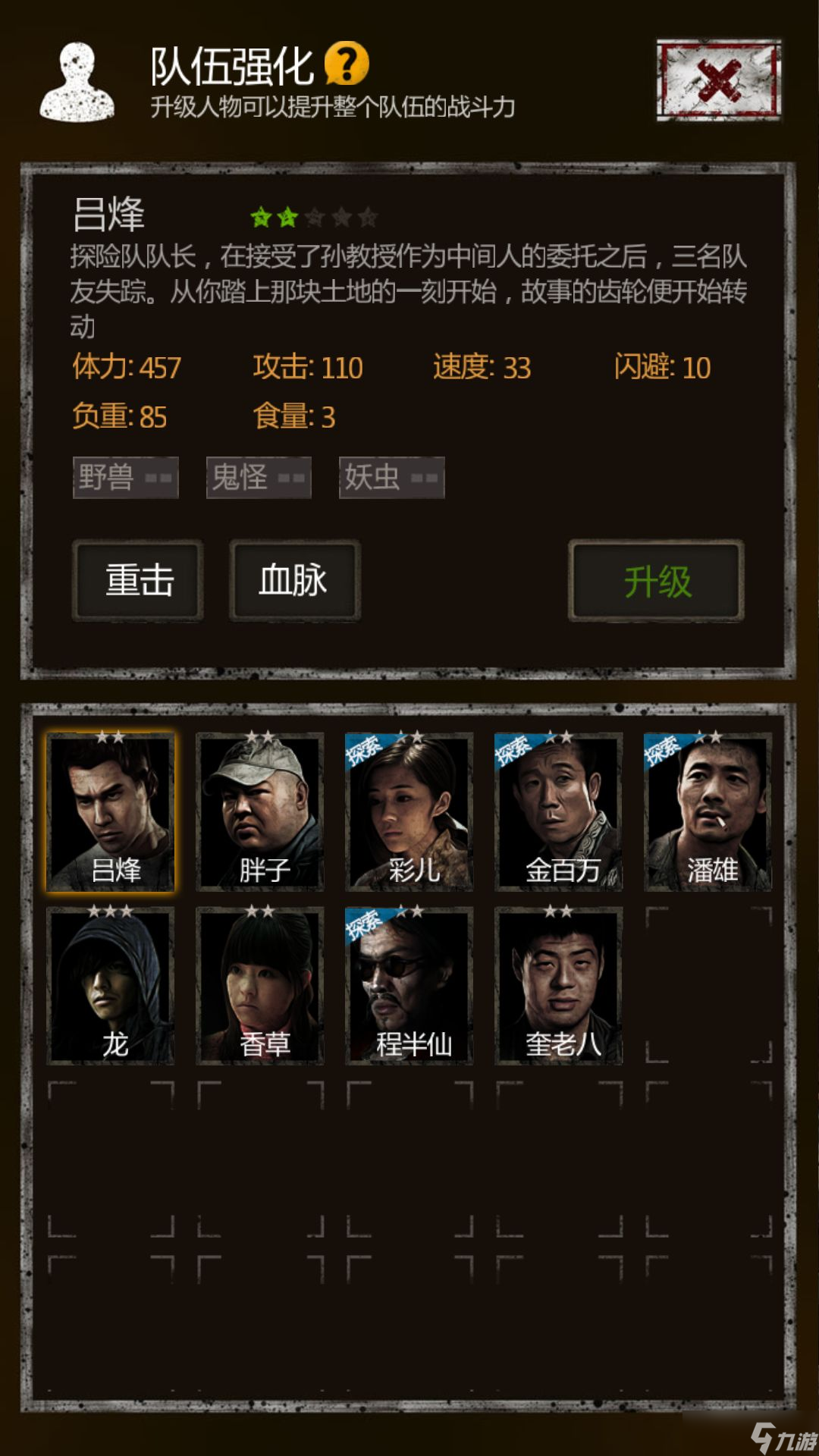
Task: Select the 奎老八 character card
Action: pyautogui.click(x=559, y=986)
